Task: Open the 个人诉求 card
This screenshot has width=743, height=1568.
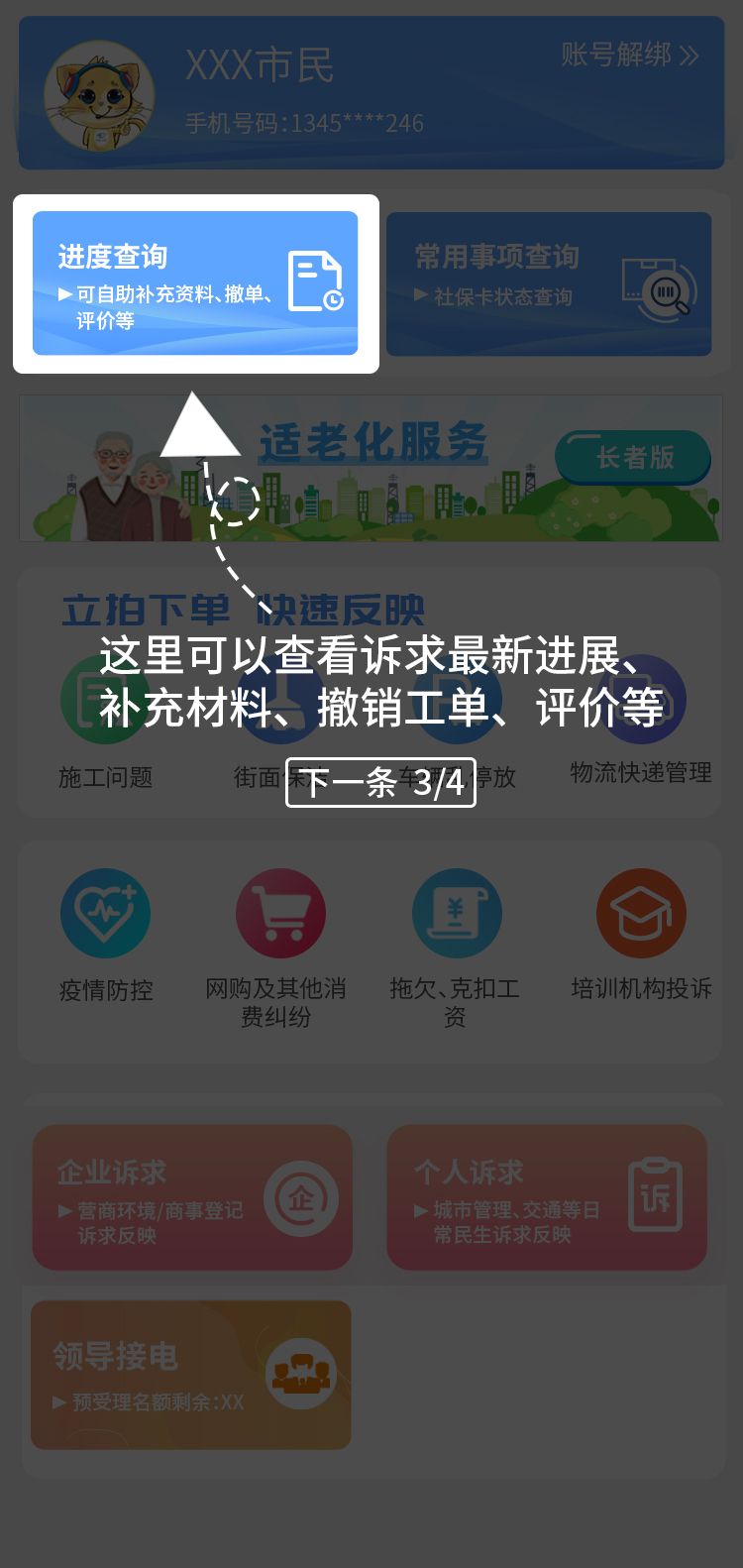Action: (547, 1197)
